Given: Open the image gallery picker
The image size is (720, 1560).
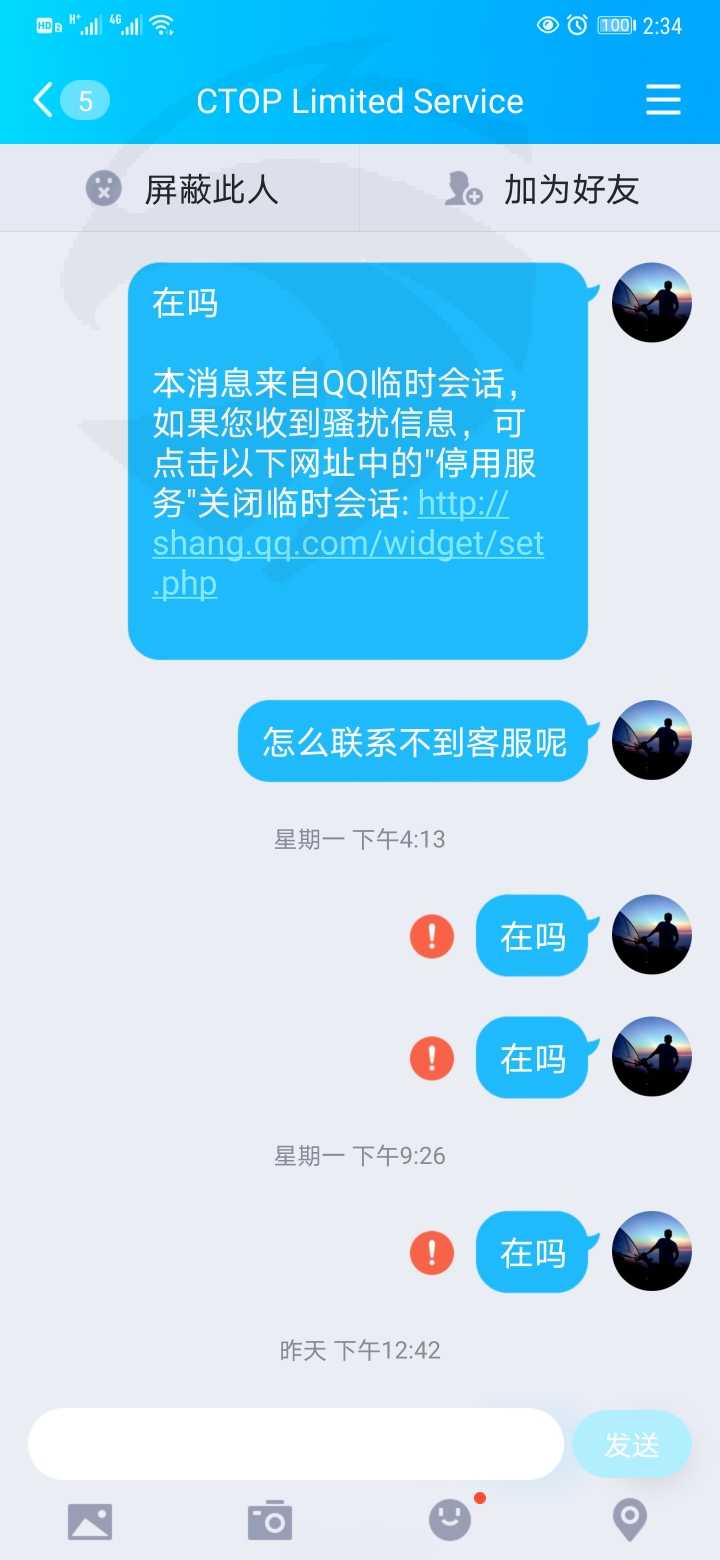Looking at the screenshot, I should click(90, 1521).
